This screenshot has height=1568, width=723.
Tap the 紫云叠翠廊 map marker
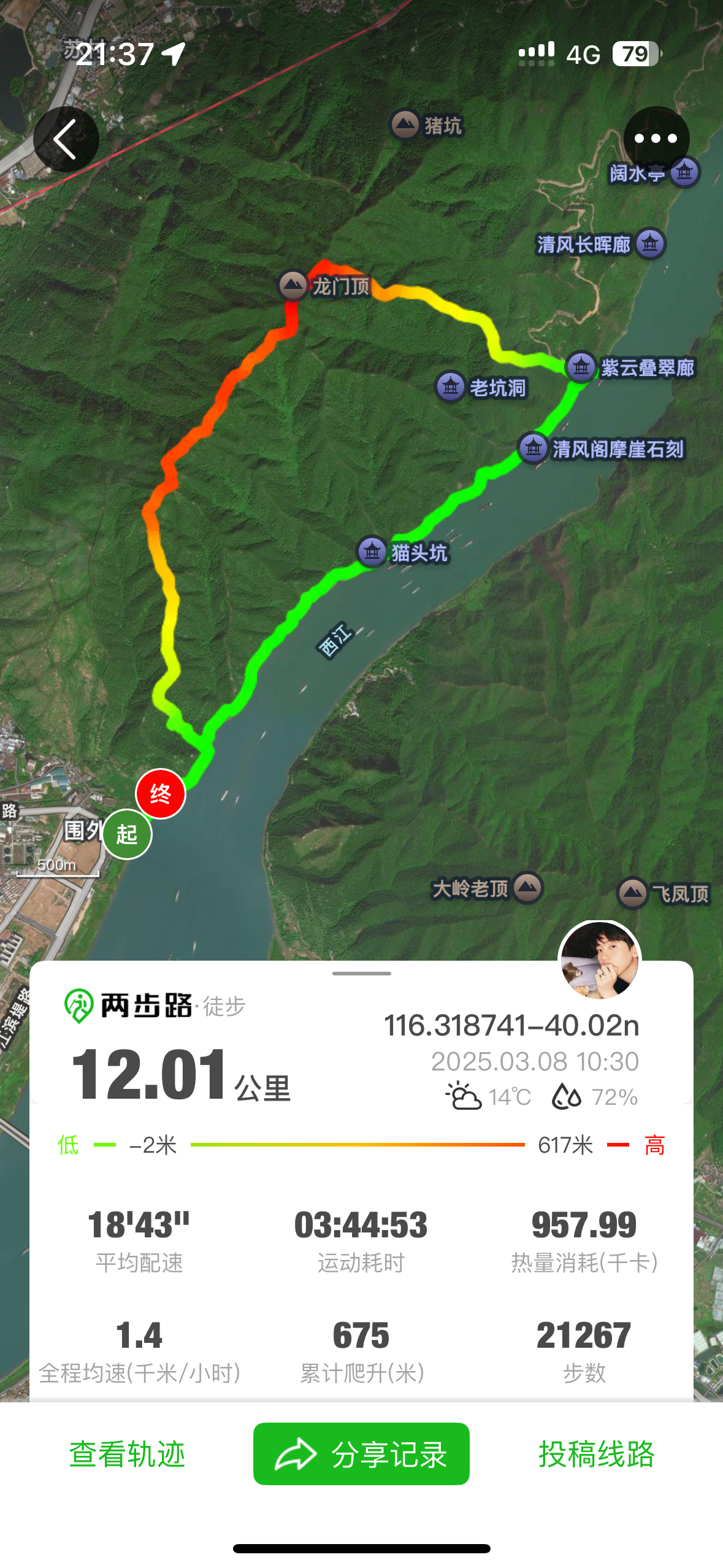[x=581, y=367]
